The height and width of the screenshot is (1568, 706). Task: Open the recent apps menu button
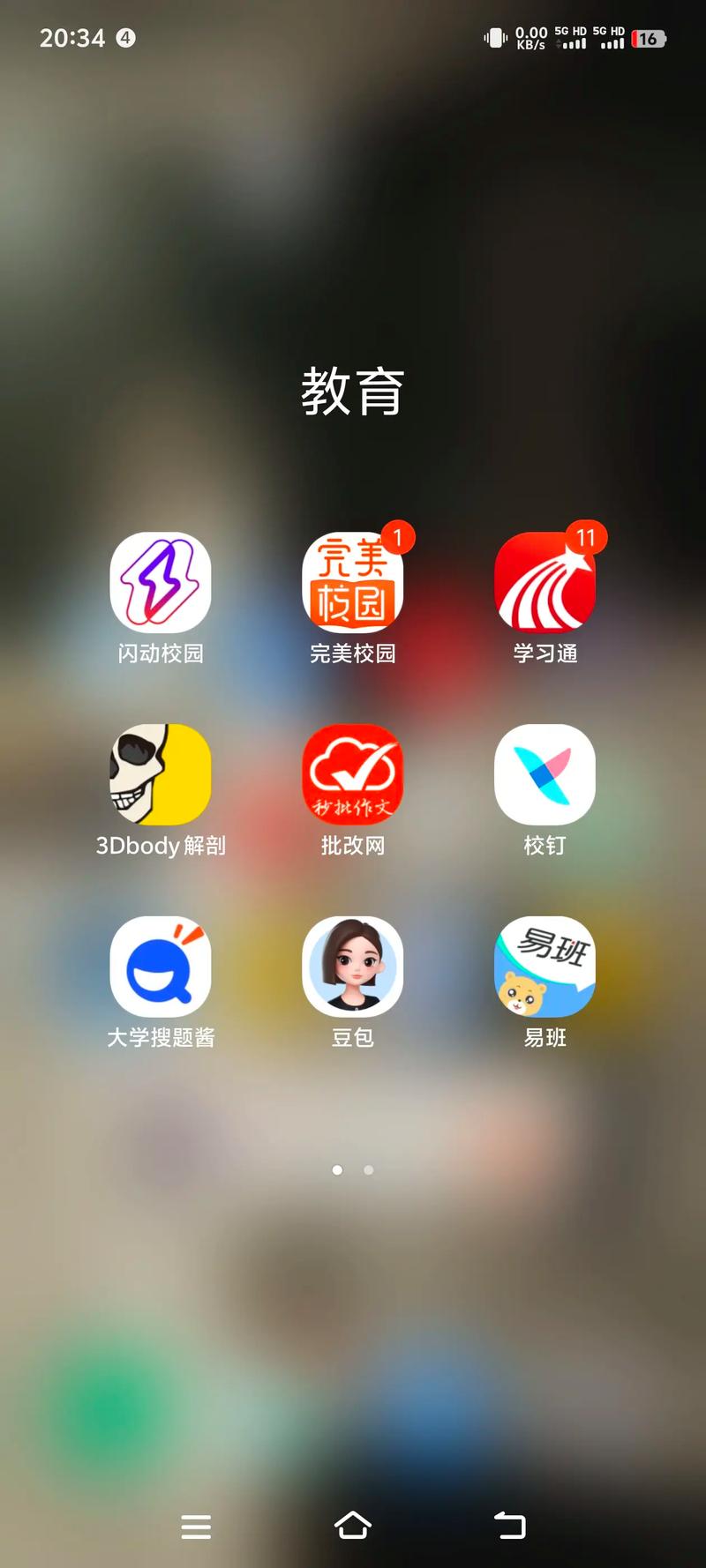(196, 1526)
